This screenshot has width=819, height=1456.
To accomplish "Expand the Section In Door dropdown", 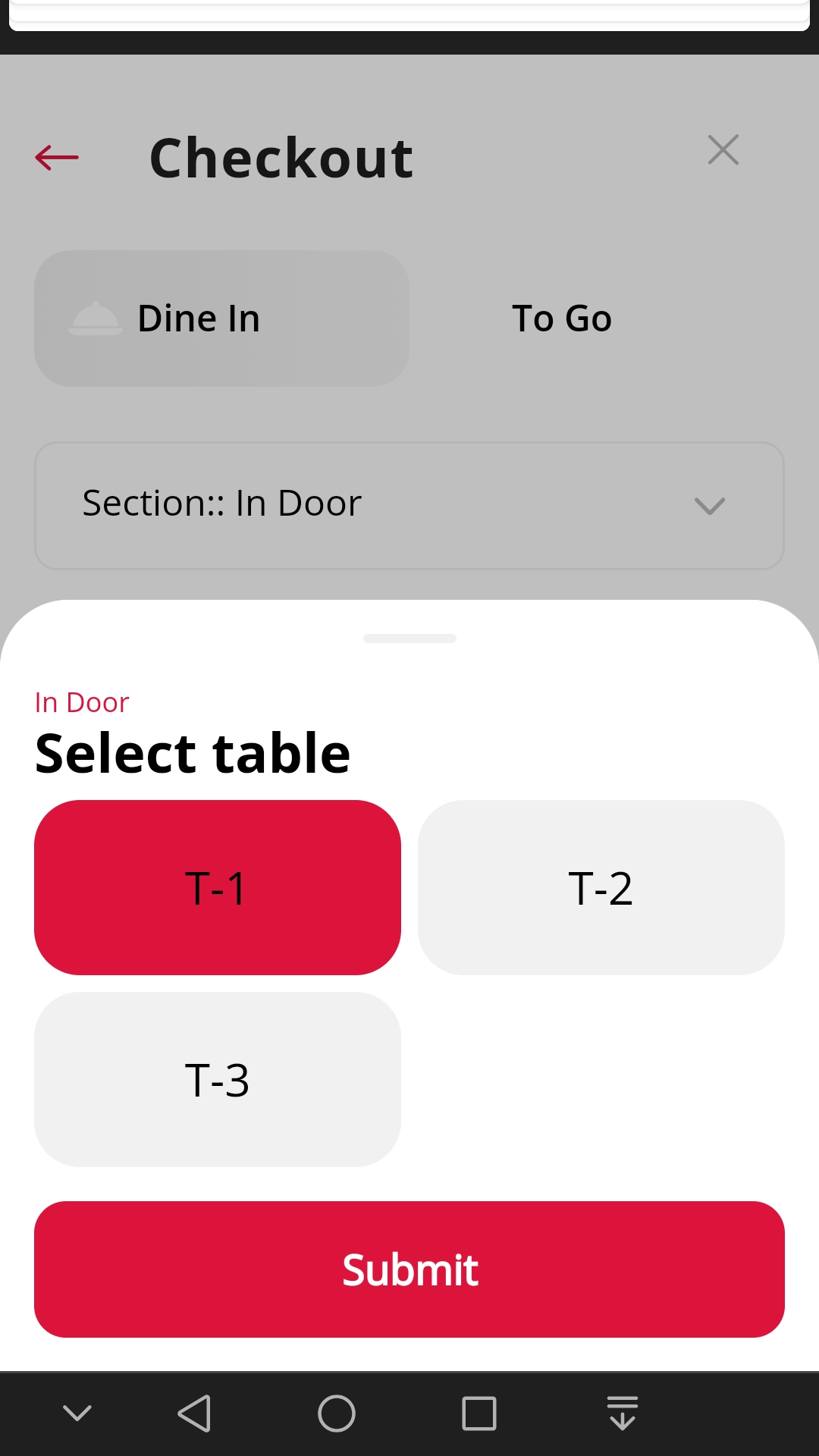I will point(409,506).
